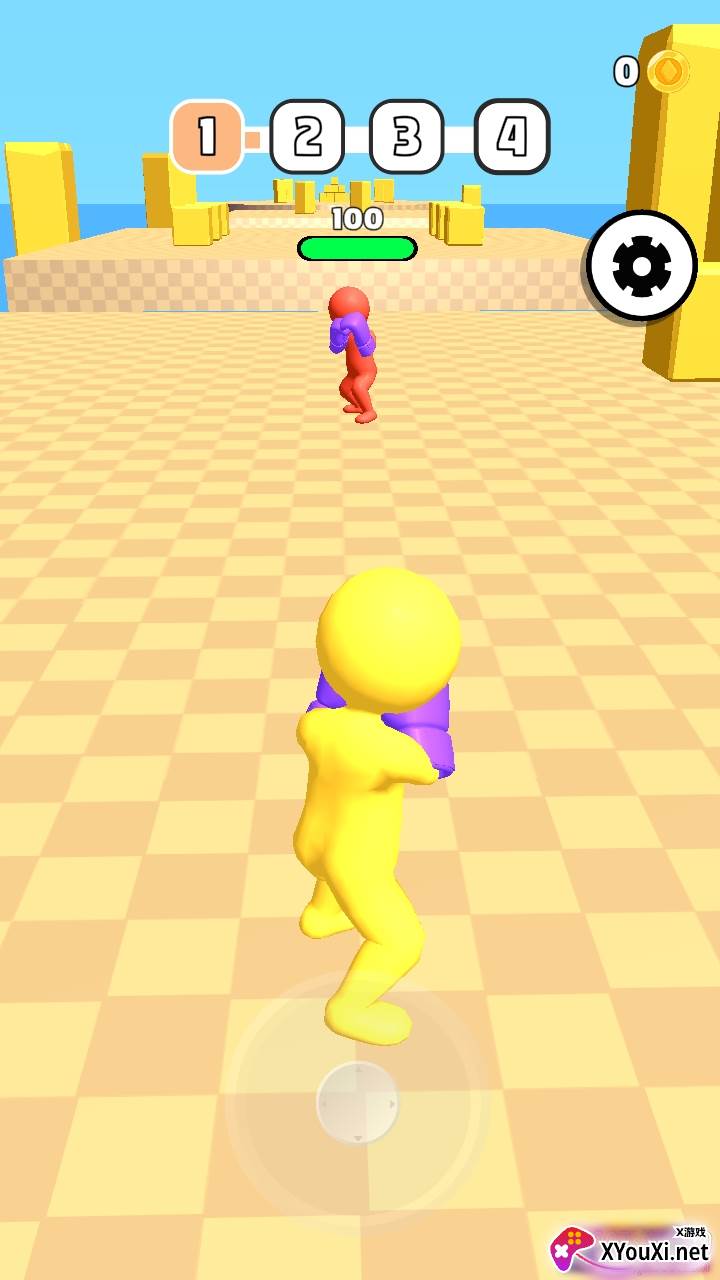Image resolution: width=720 pixels, height=1280 pixels.
Task: Open the settings gear button
Action: point(641,266)
